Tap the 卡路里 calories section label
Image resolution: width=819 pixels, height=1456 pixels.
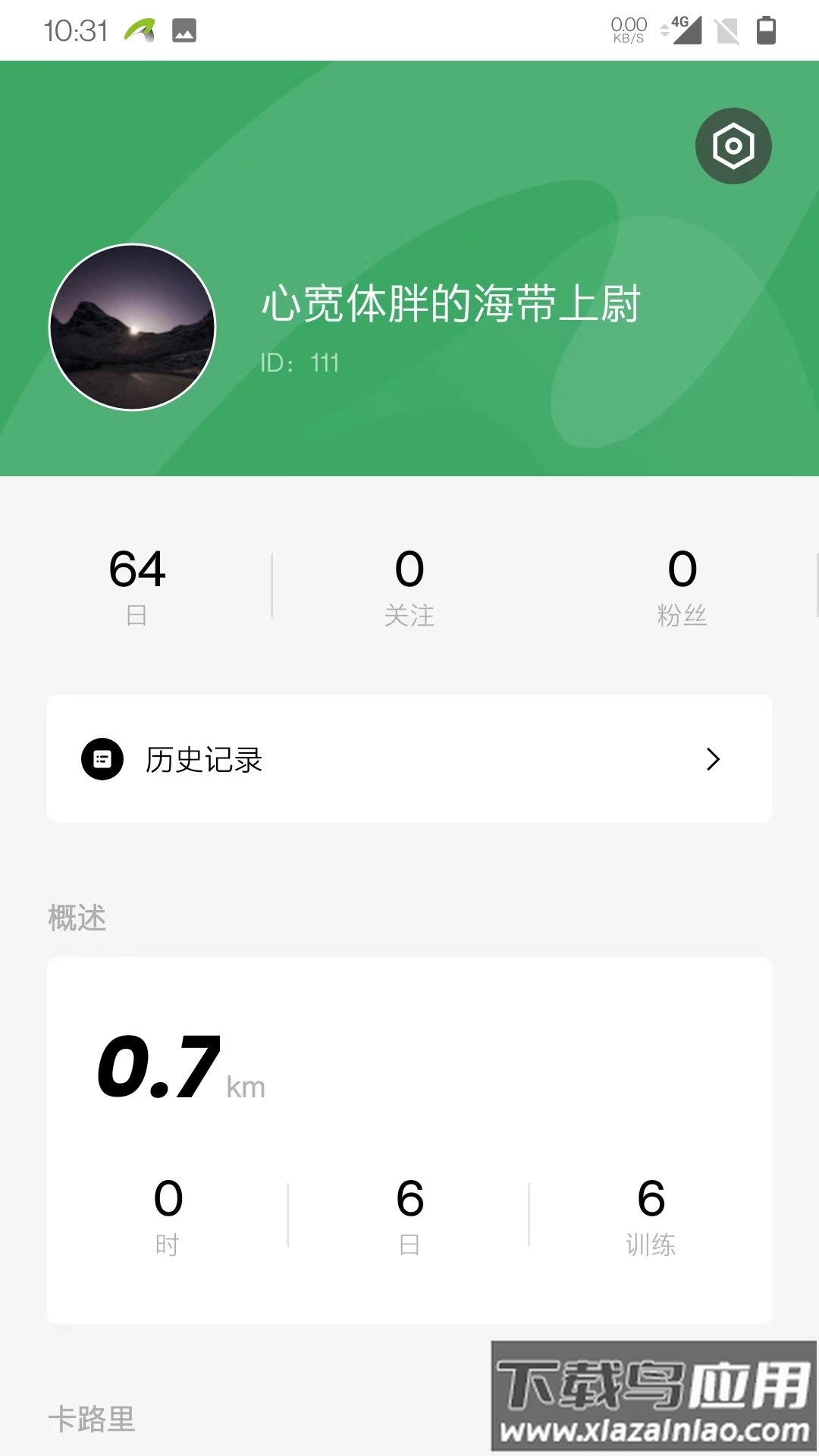(91, 1420)
